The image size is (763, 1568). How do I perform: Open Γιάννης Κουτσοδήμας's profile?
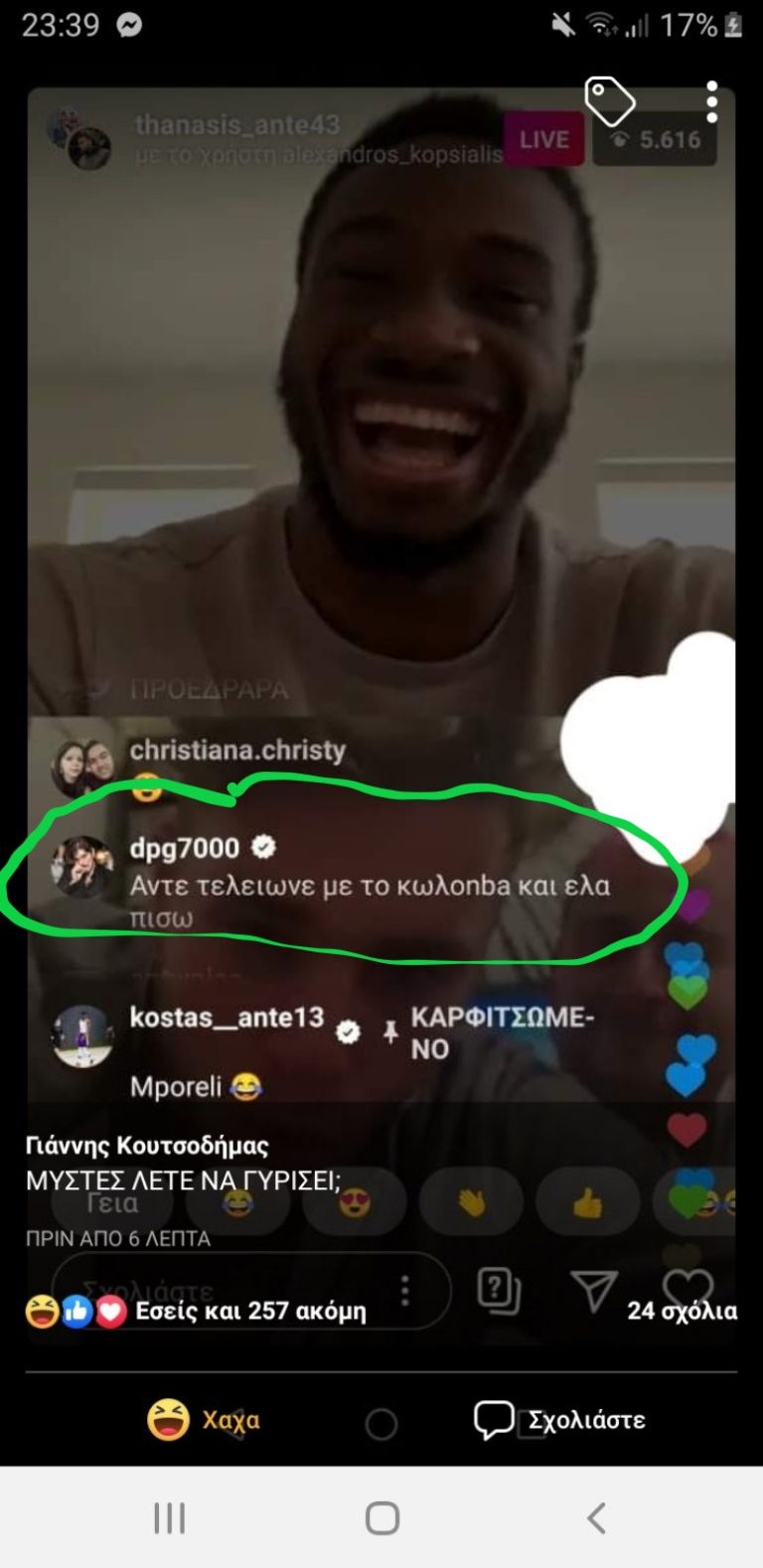click(x=147, y=1146)
